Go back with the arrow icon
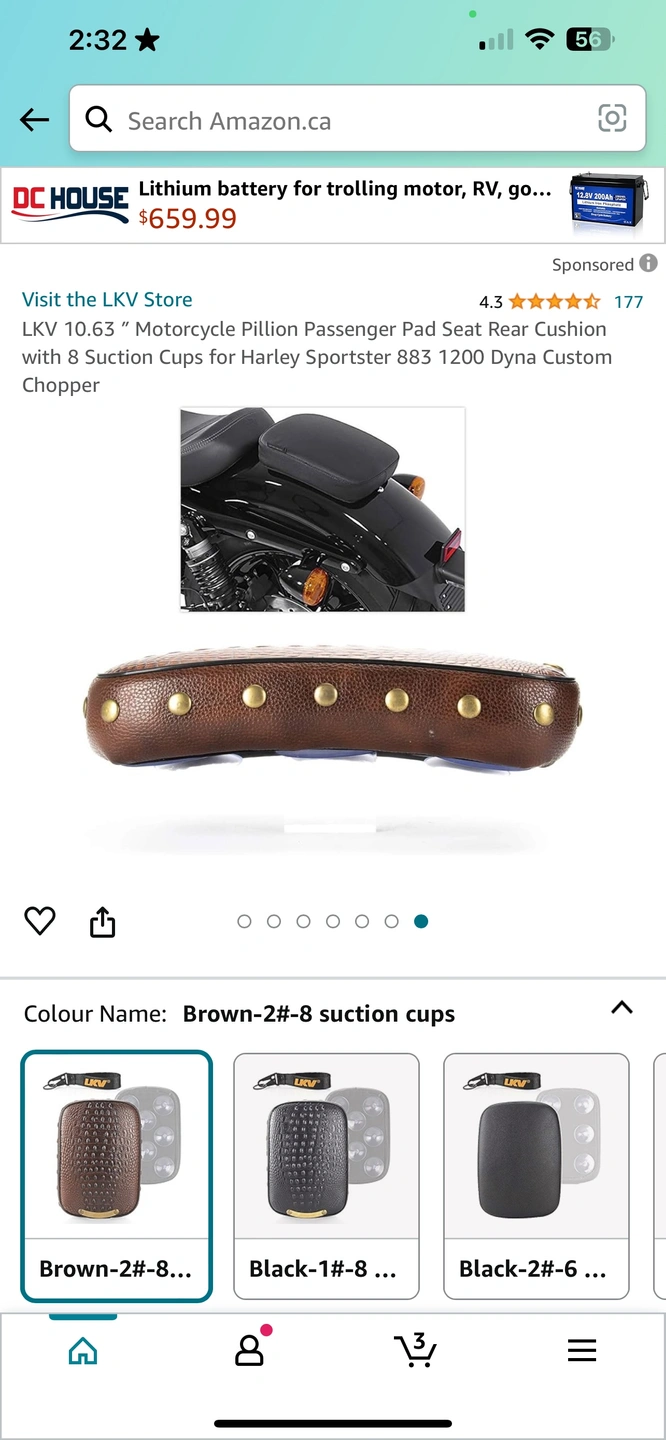This screenshot has width=666, height=1440. click(34, 121)
